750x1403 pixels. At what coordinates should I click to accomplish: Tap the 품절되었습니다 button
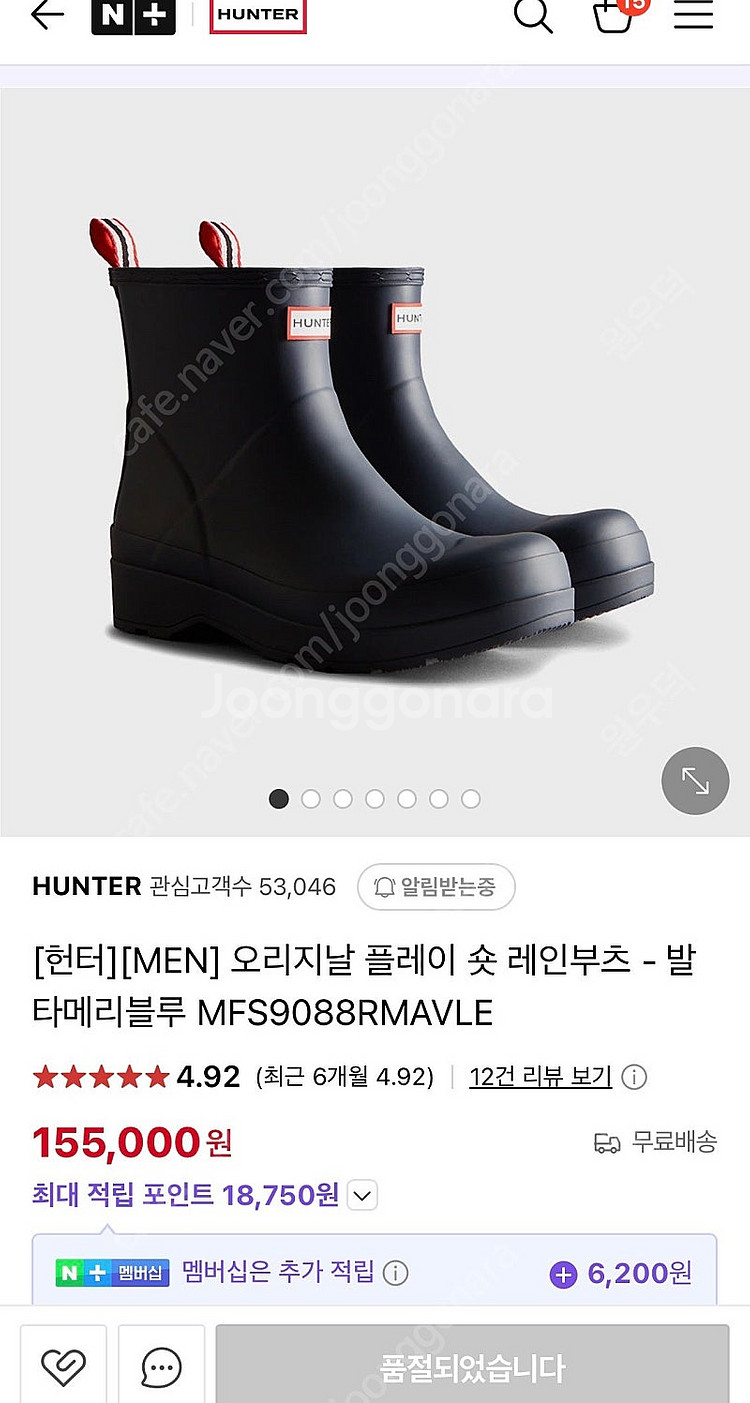(472, 1365)
